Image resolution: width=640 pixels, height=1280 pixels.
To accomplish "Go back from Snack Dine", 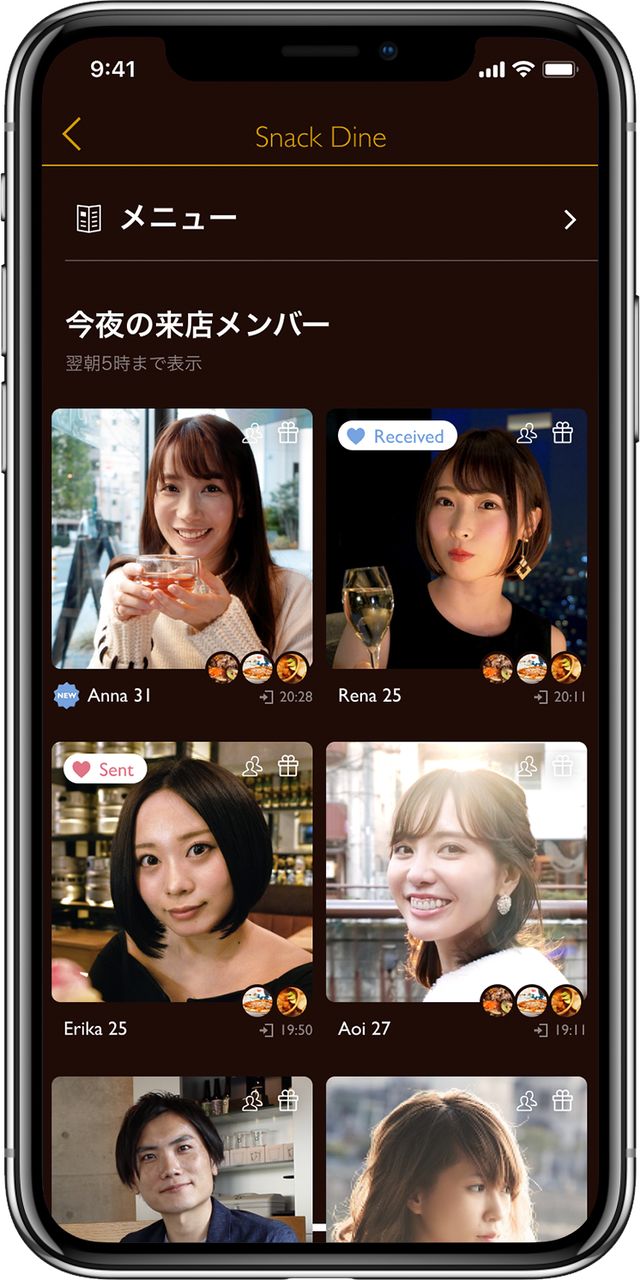I will 72,135.
